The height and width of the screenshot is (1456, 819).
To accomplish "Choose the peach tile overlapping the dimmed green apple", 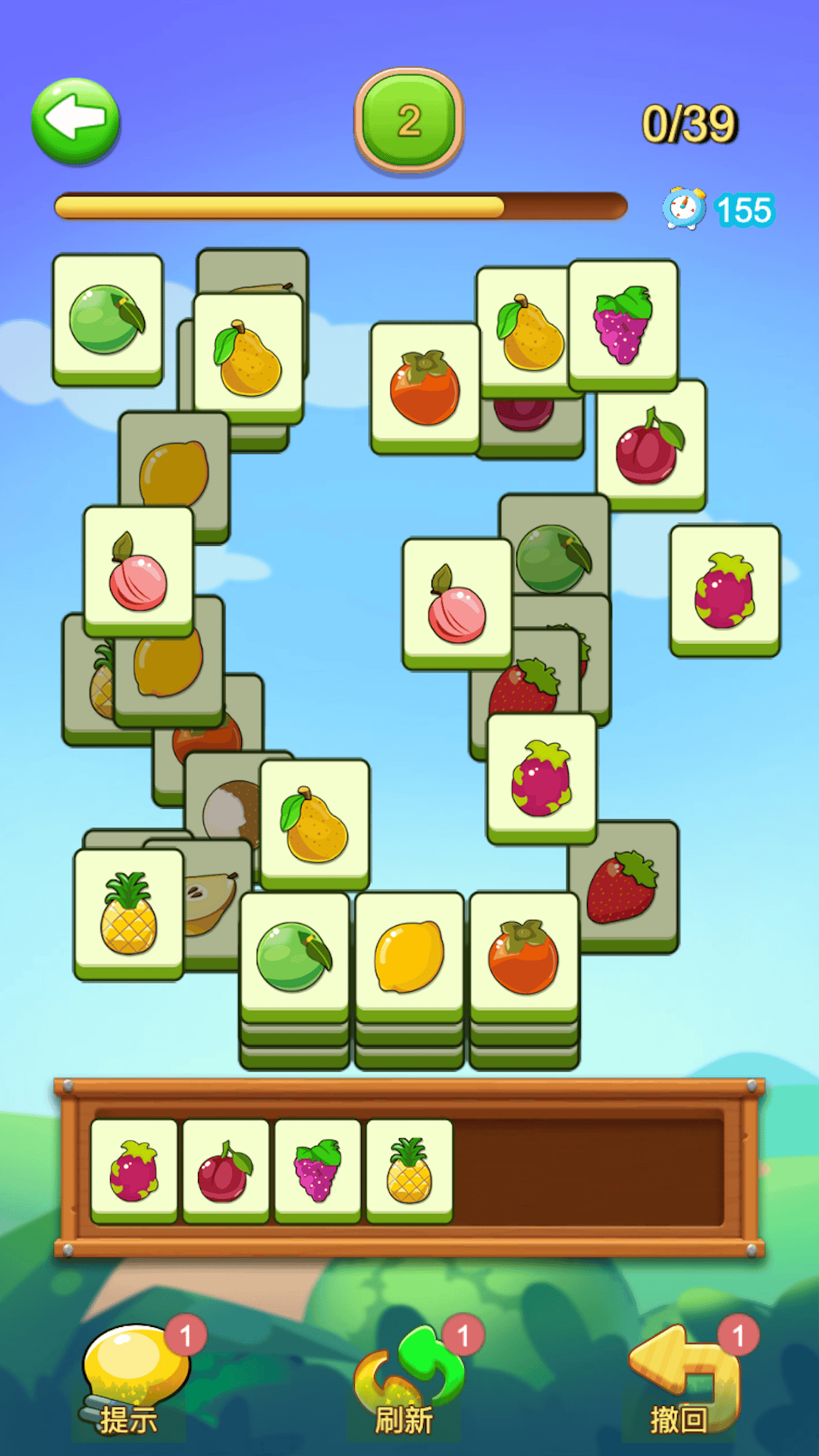I will click(x=457, y=604).
